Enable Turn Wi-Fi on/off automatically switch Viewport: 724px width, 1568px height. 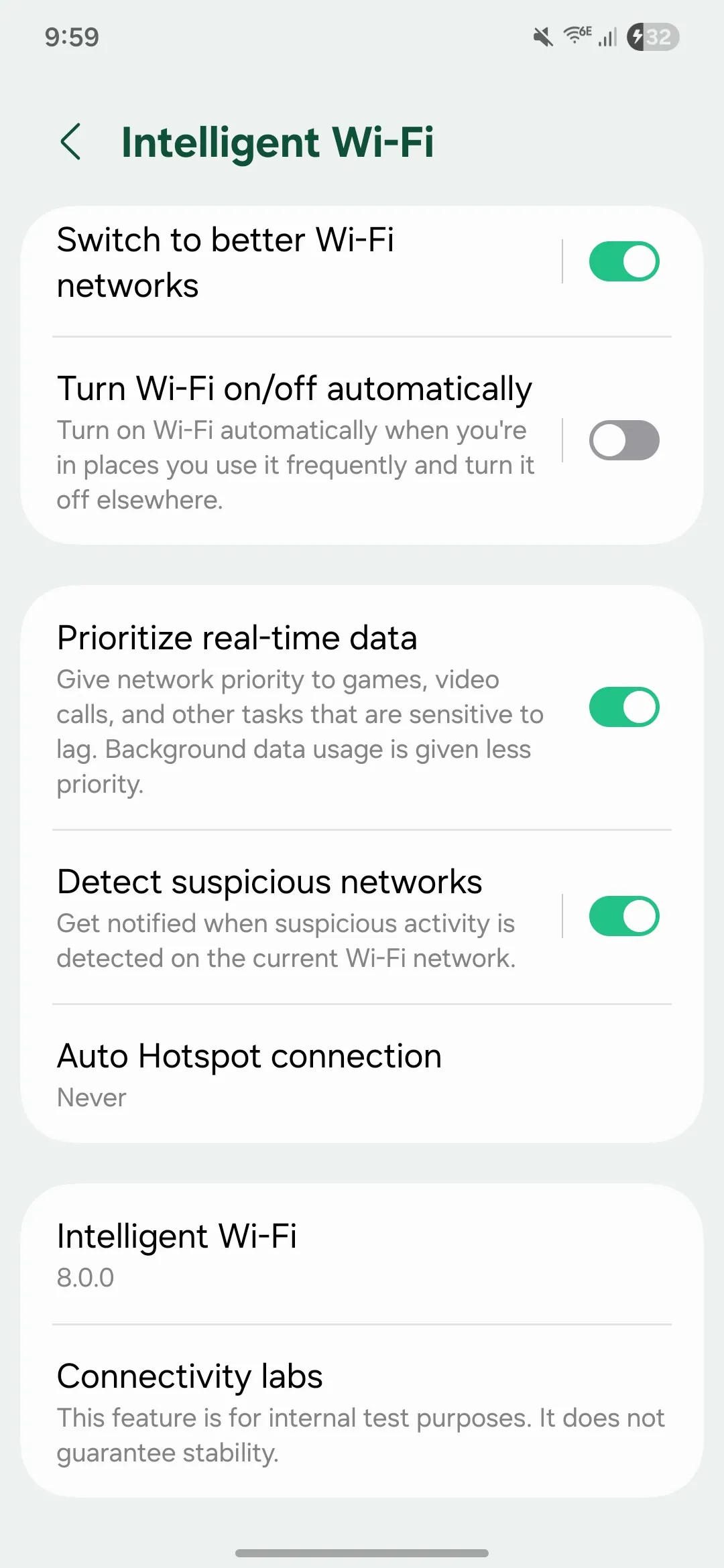click(x=623, y=441)
